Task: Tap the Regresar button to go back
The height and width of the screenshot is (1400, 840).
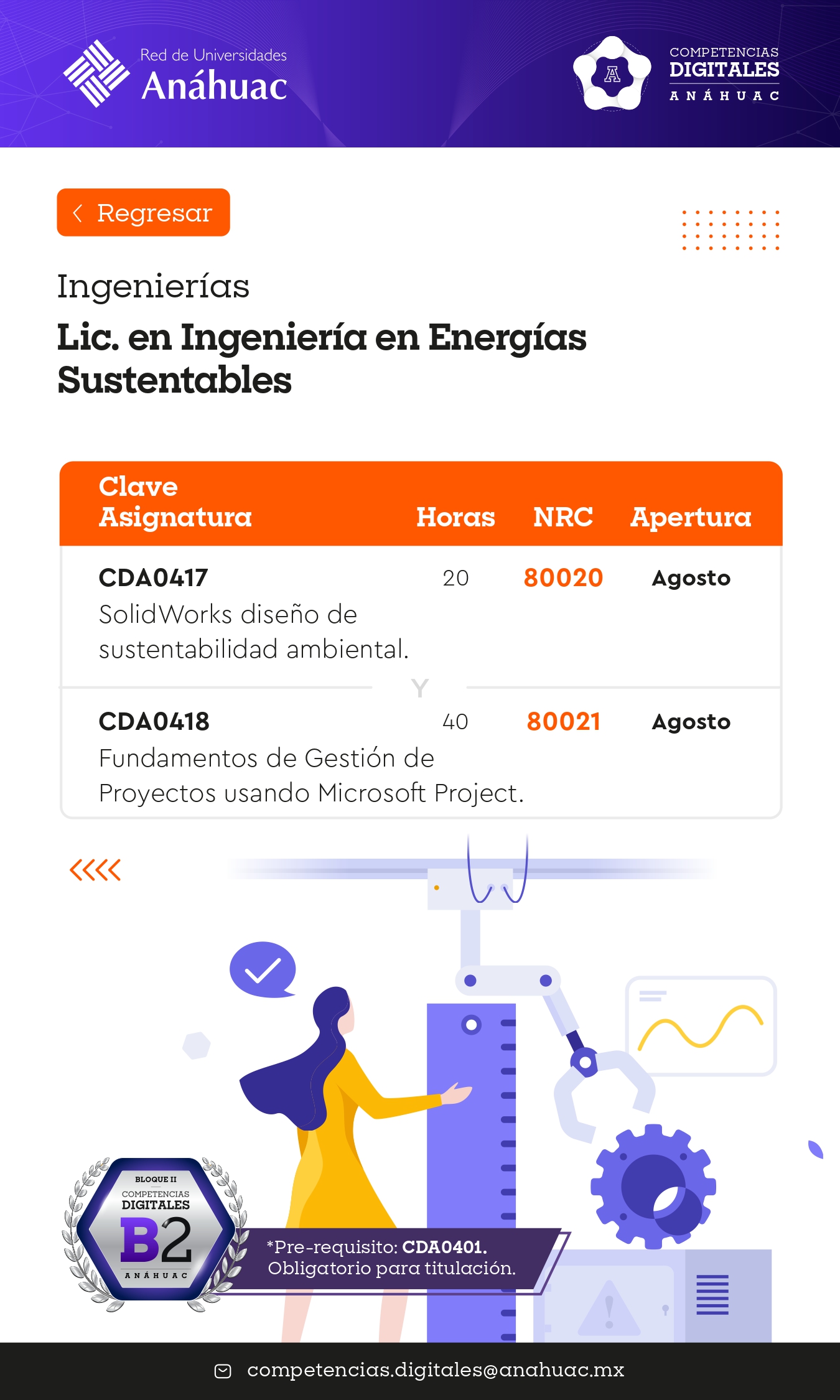Action: pos(144,213)
